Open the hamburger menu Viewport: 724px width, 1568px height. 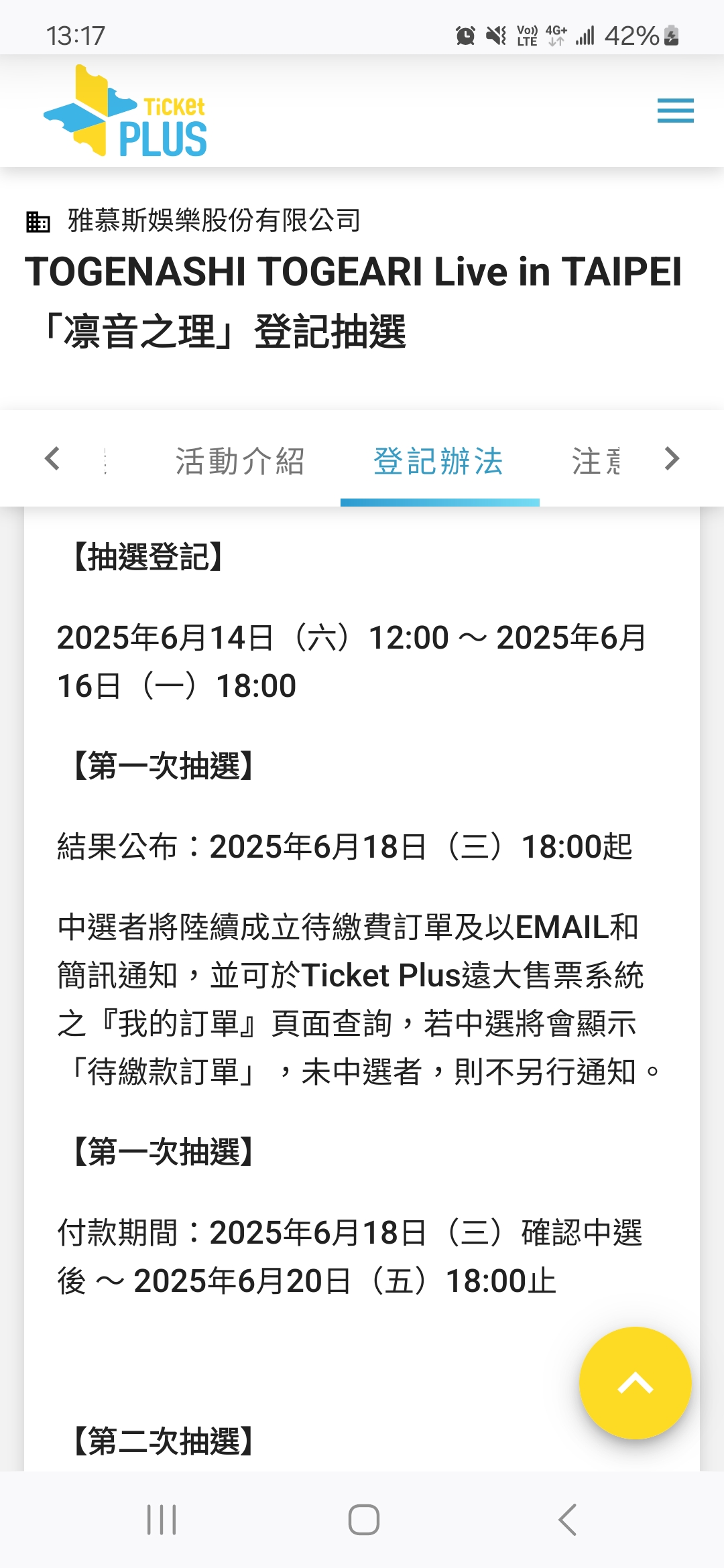click(675, 111)
